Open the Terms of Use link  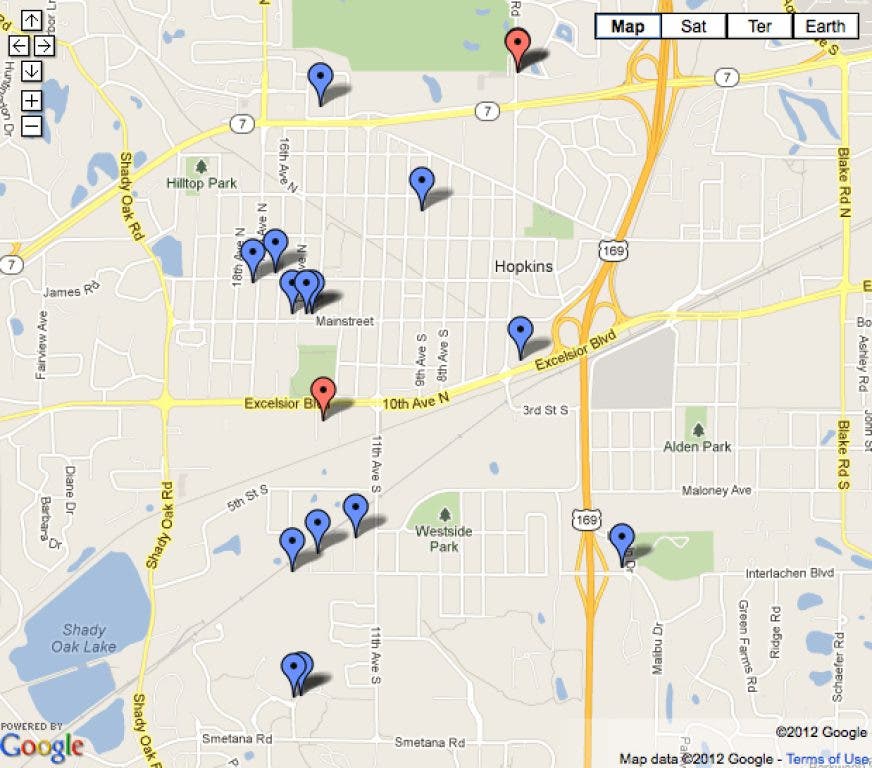828,759
